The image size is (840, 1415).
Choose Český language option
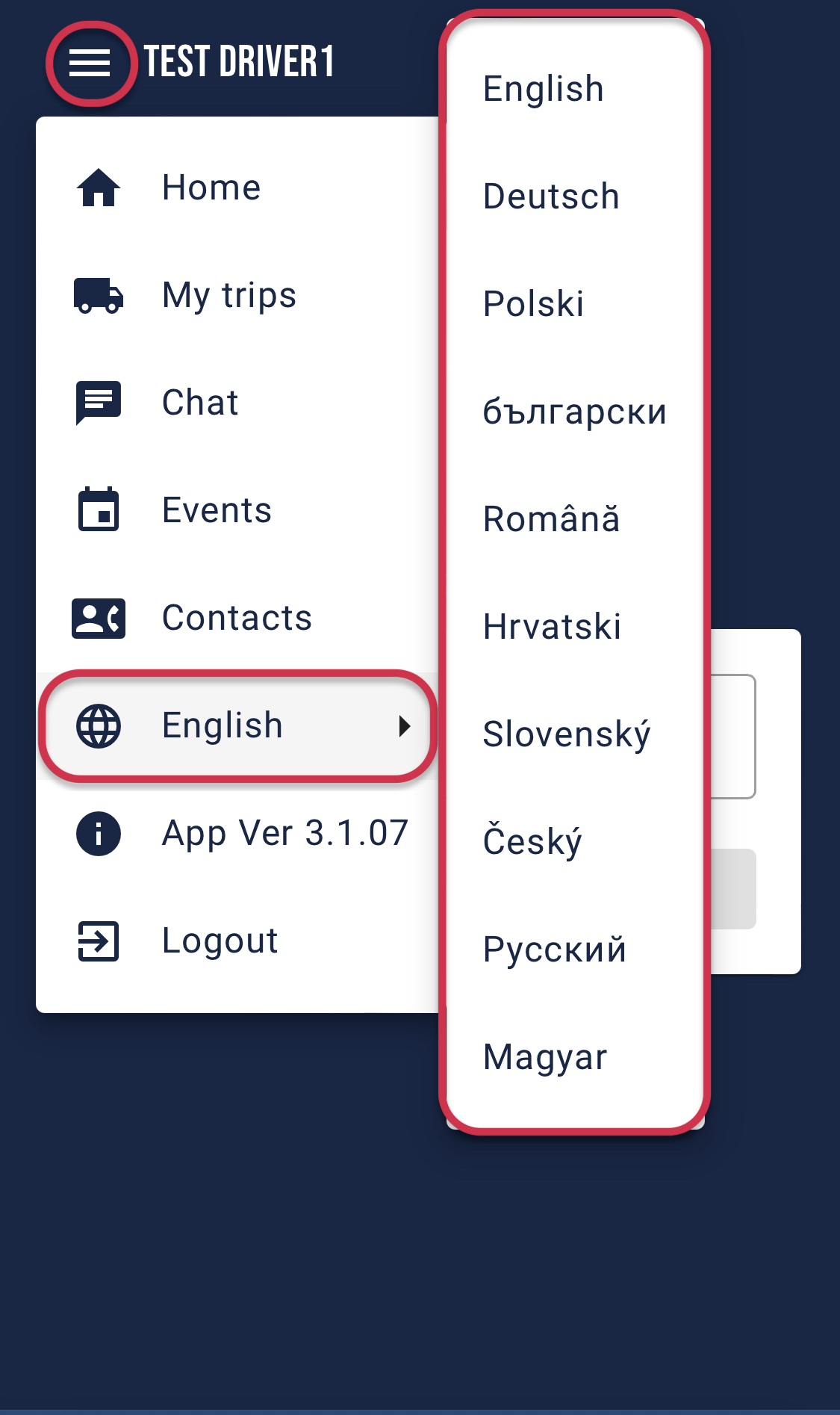point(532,842)
